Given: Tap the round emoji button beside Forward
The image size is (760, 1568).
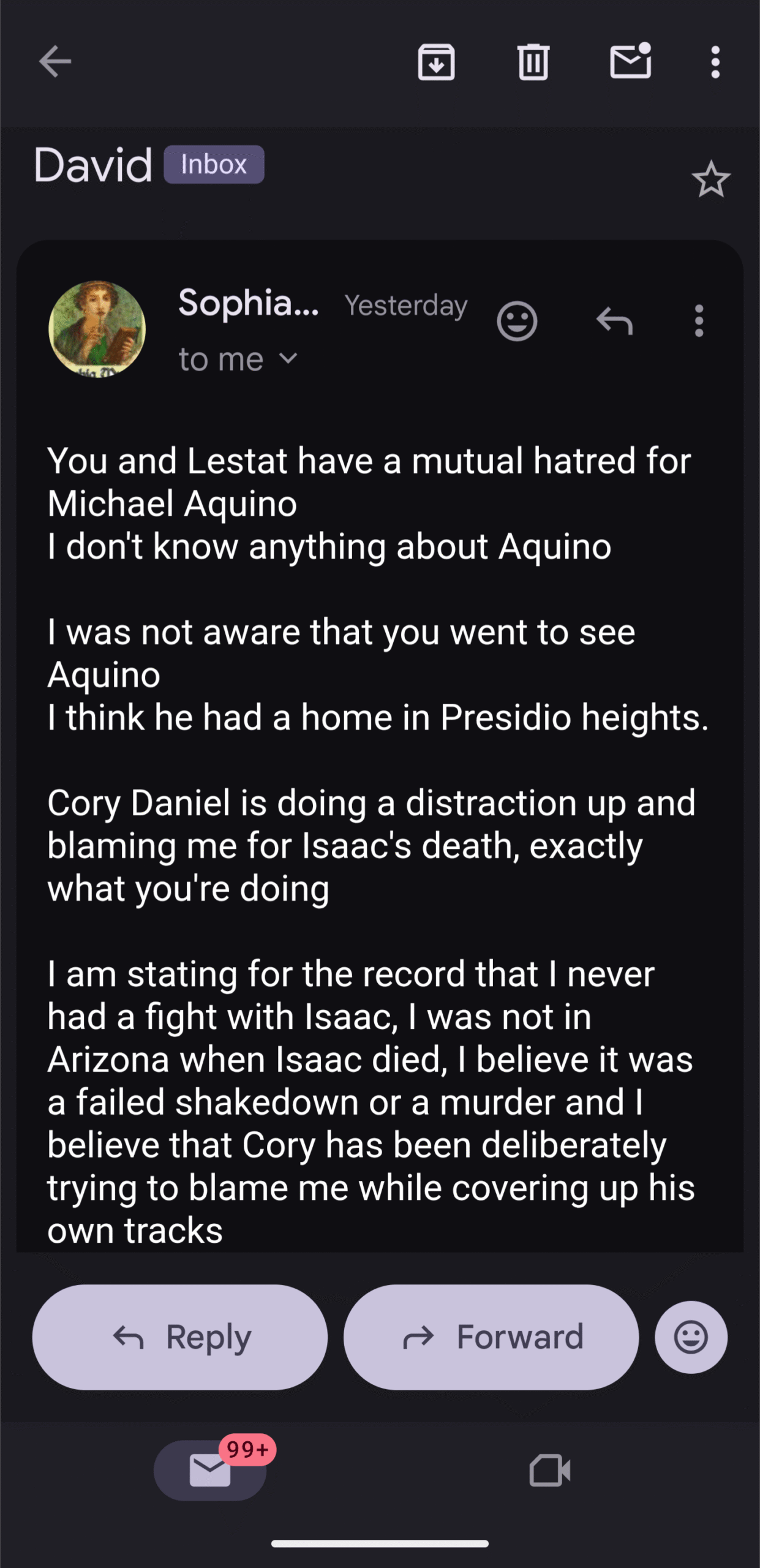Looking at the screenshot, I should tap(691, 1337).
